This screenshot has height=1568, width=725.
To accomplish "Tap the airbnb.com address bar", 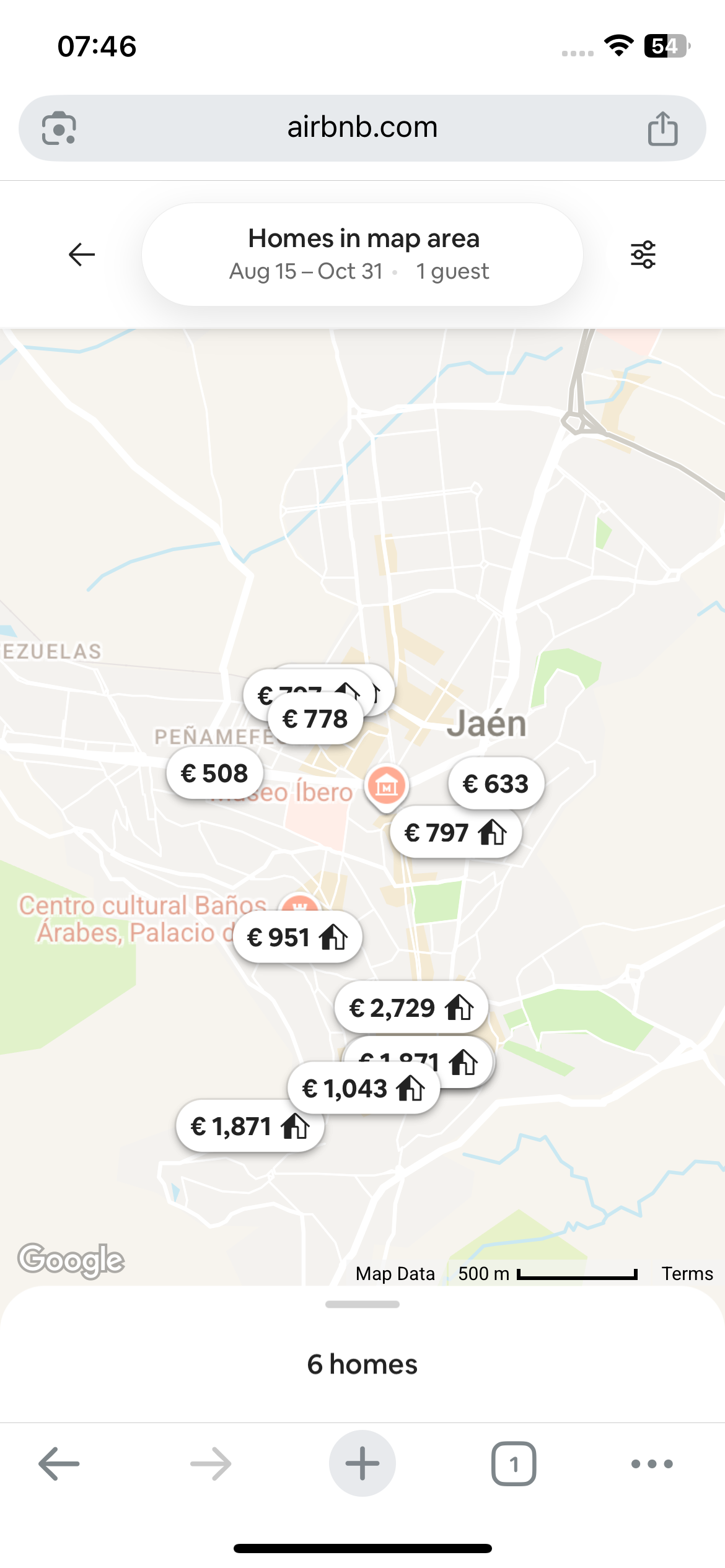I will (362, 128).
